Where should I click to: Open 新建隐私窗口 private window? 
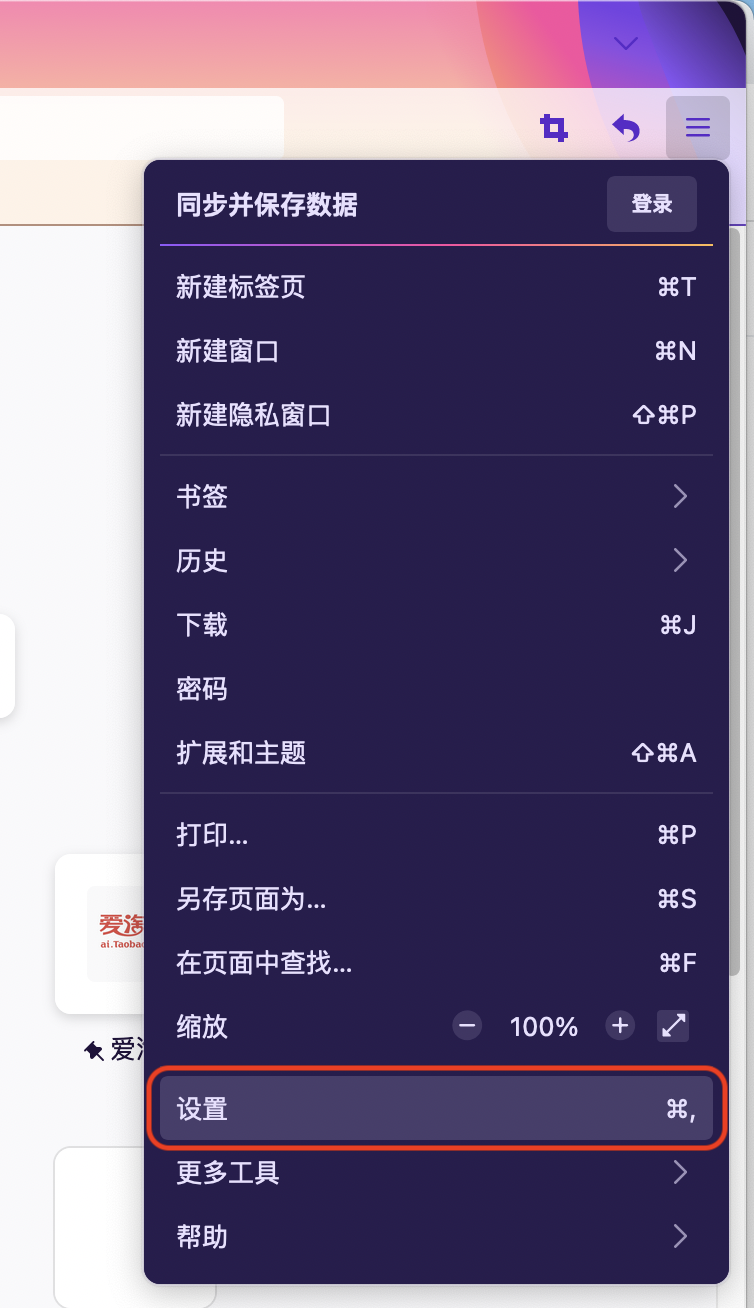pos(436,416)
